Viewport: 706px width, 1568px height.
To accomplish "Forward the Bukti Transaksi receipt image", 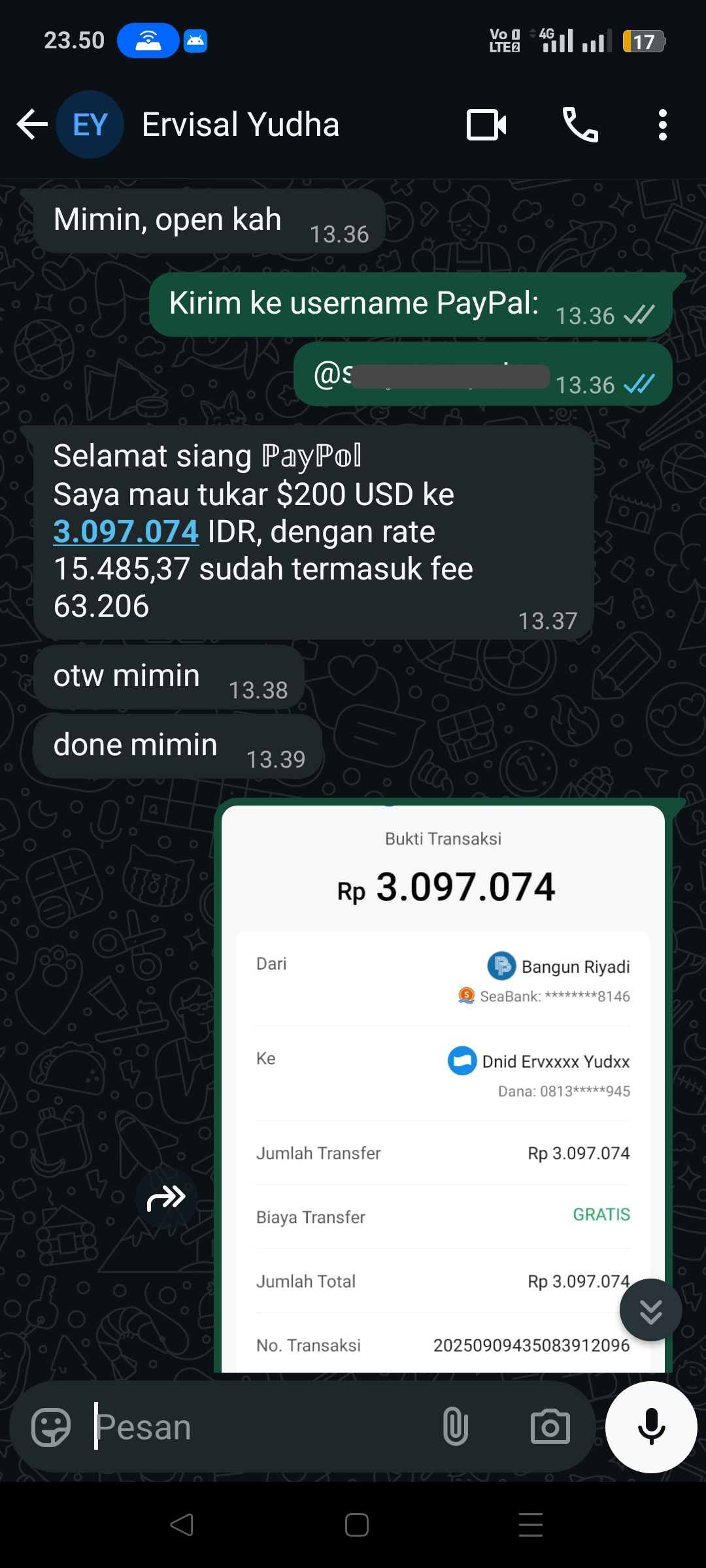I will click(x=167, y=1198).
